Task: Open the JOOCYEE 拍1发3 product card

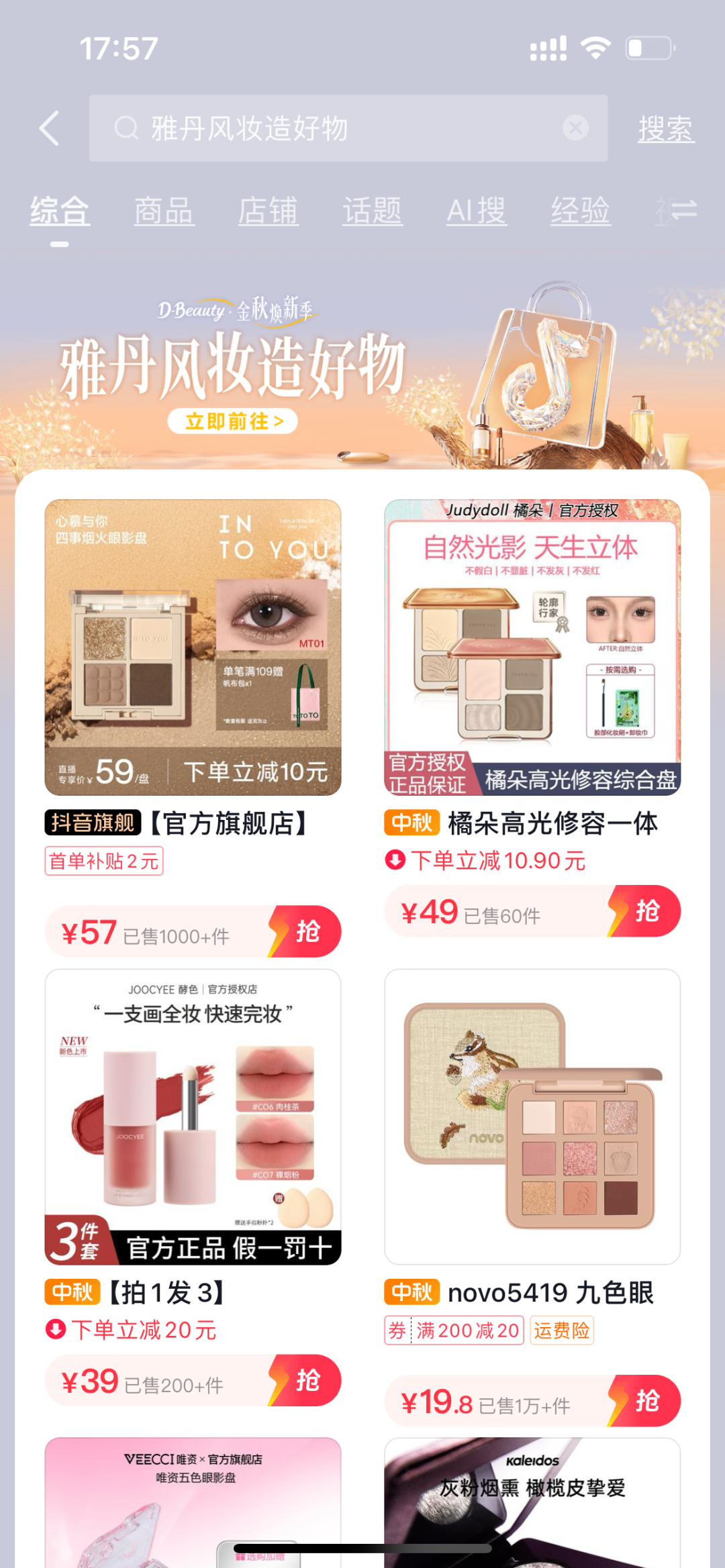Action: pyautogui.click(x=193, y=1117)
